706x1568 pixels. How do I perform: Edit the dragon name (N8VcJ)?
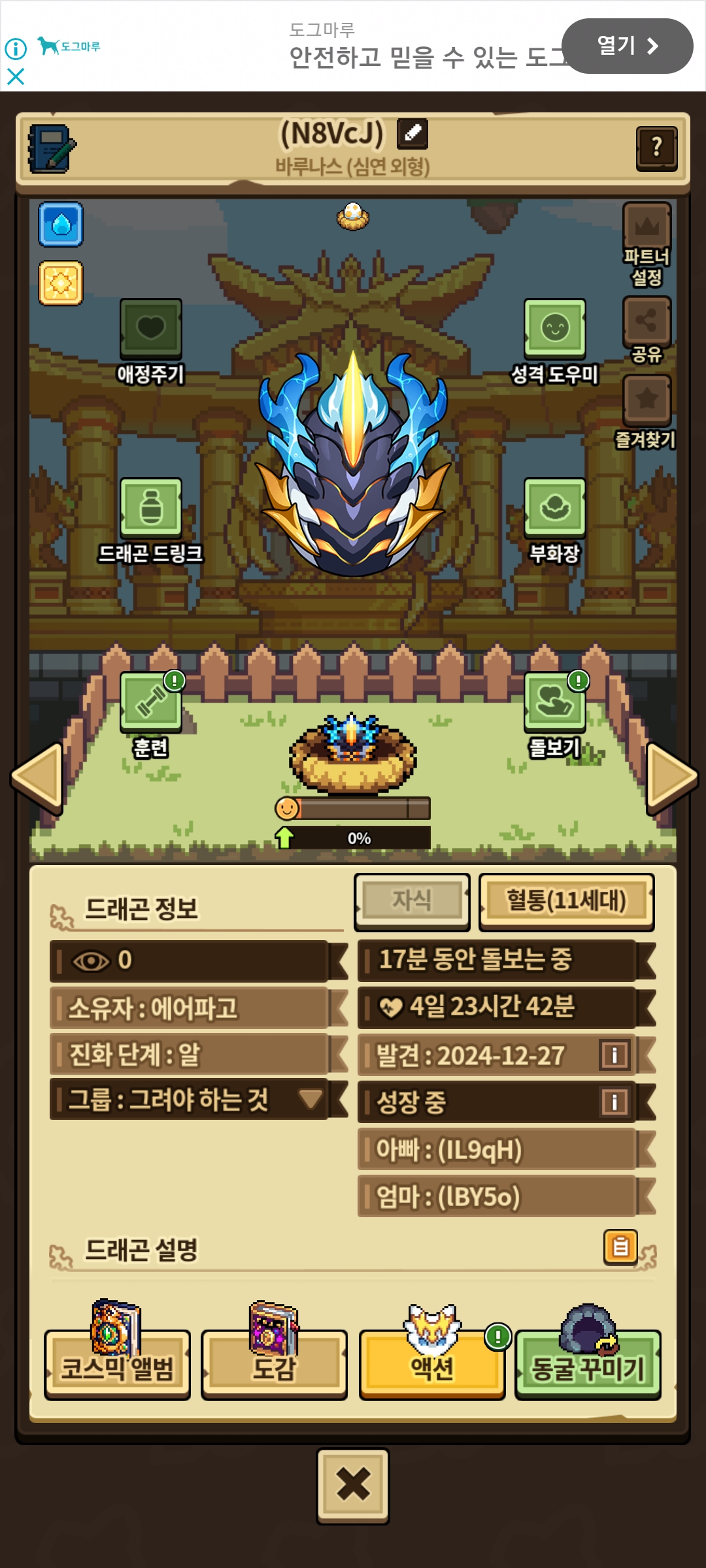412,133
